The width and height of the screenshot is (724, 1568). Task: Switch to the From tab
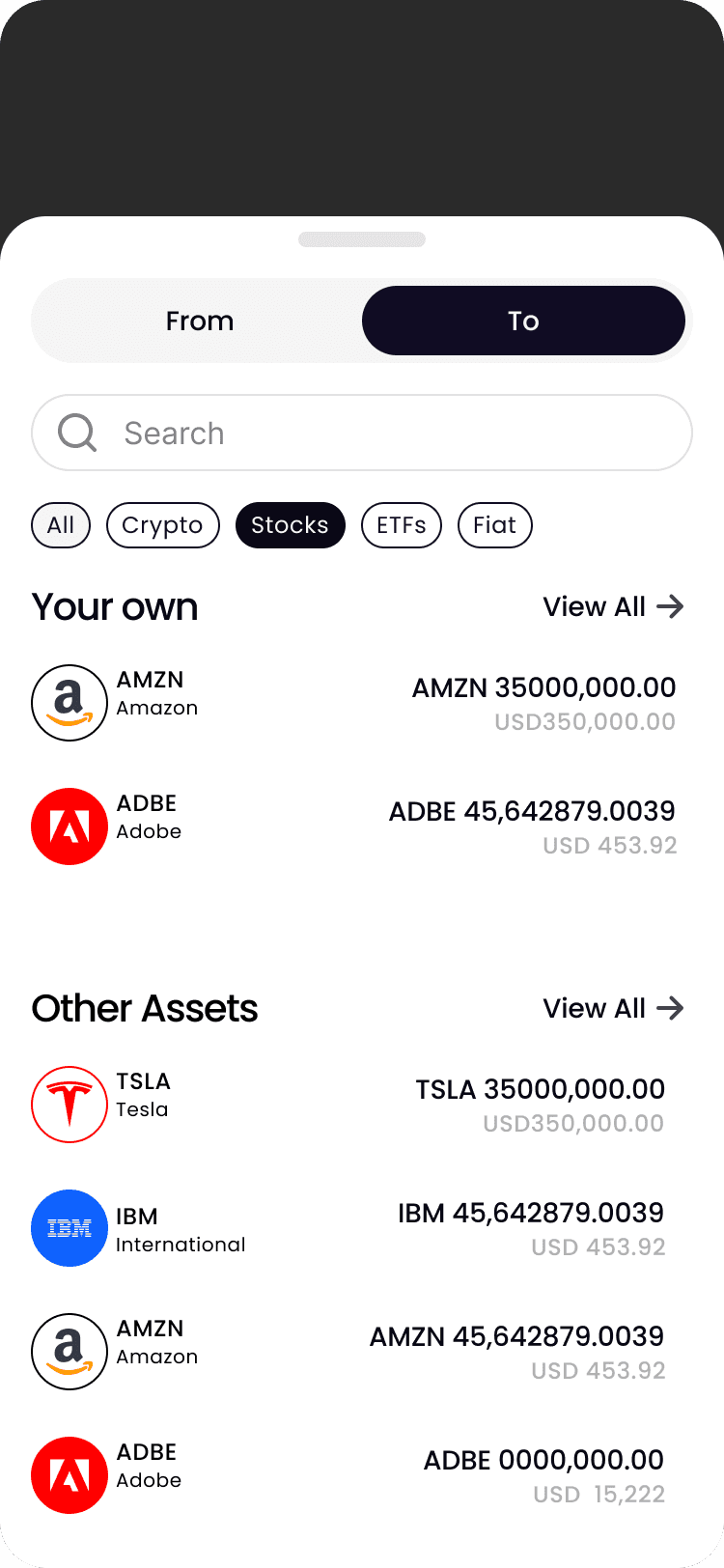tap(199, 321)
